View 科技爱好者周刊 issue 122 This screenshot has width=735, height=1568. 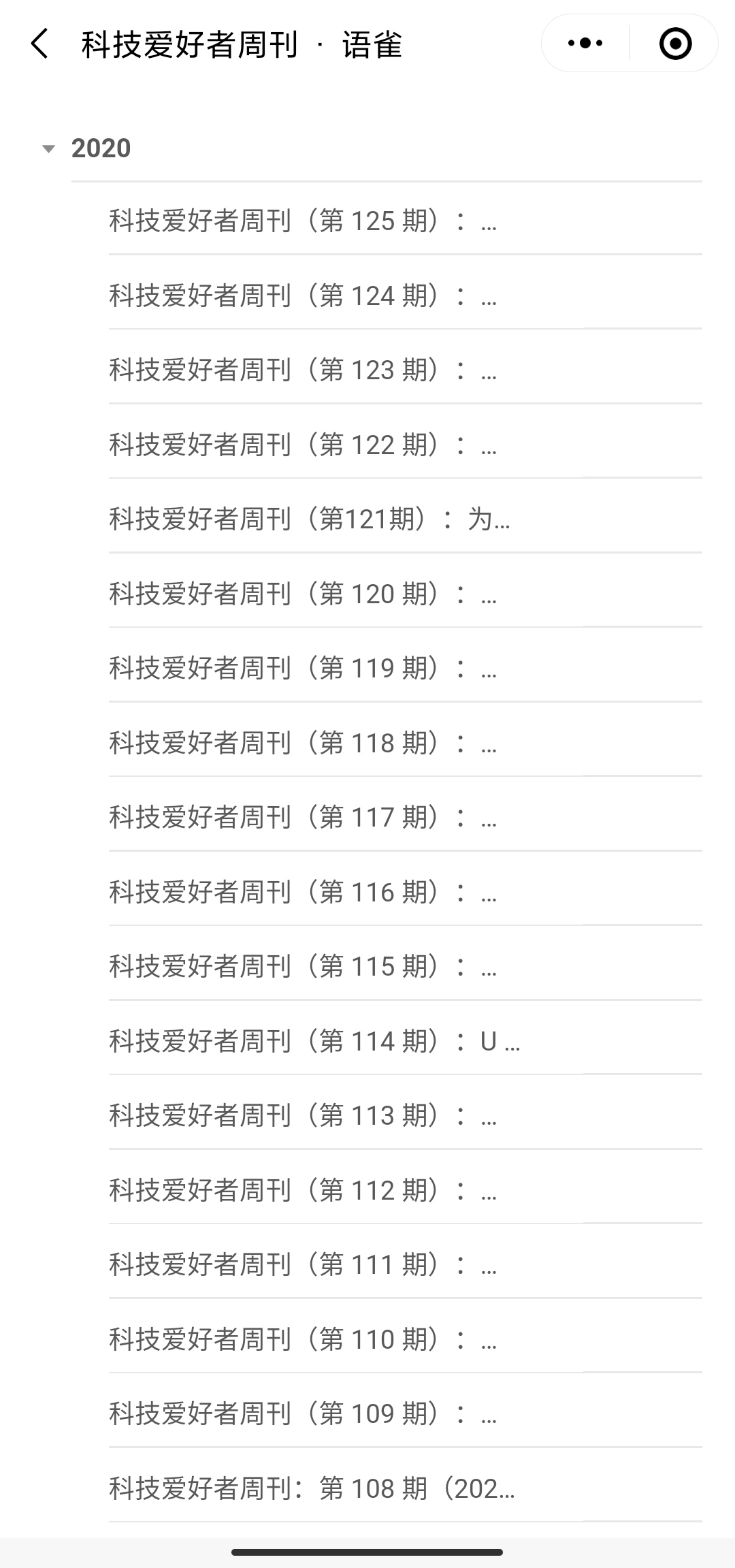(x=303, y=445)
